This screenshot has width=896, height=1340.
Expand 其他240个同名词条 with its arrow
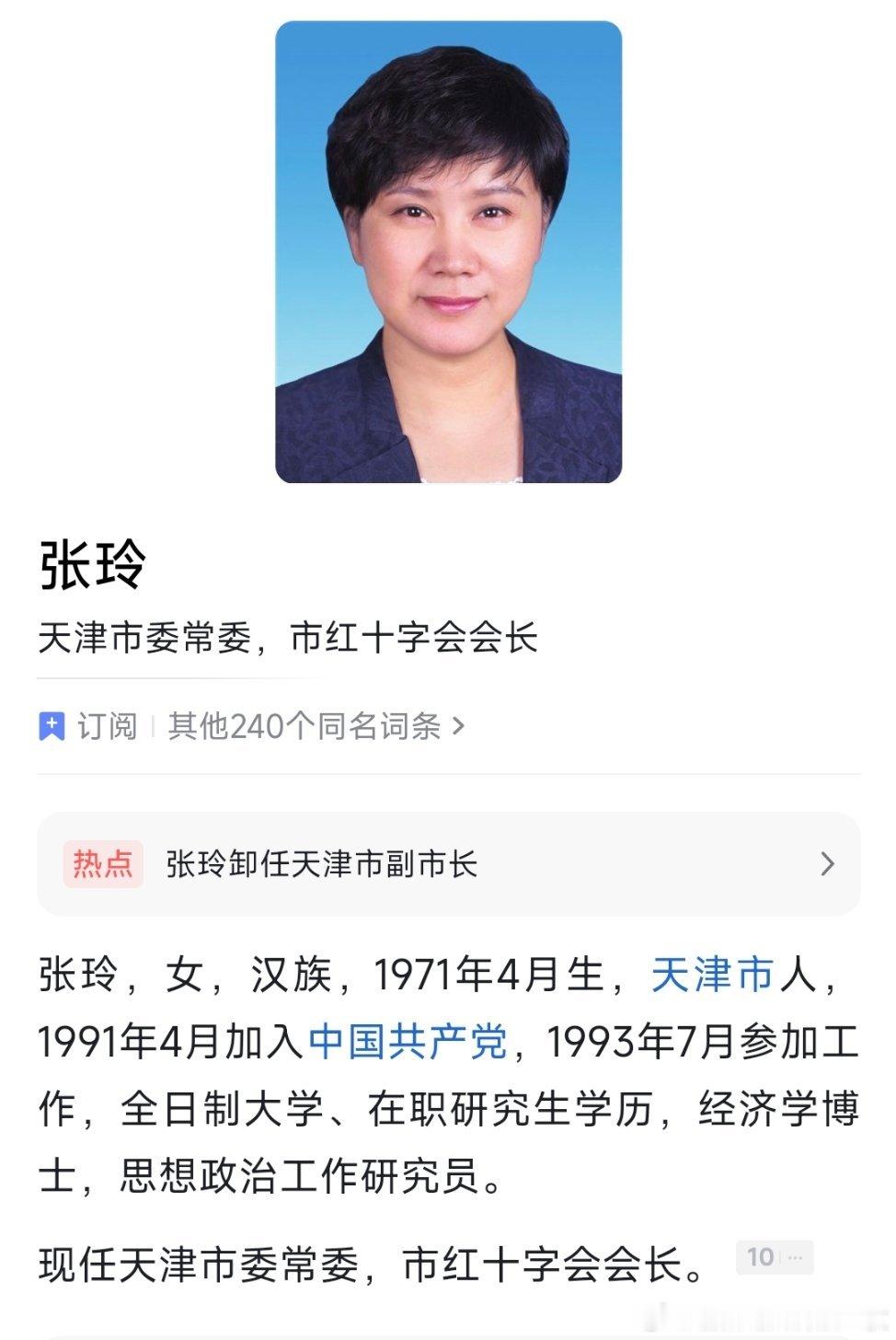pos(455,727)
